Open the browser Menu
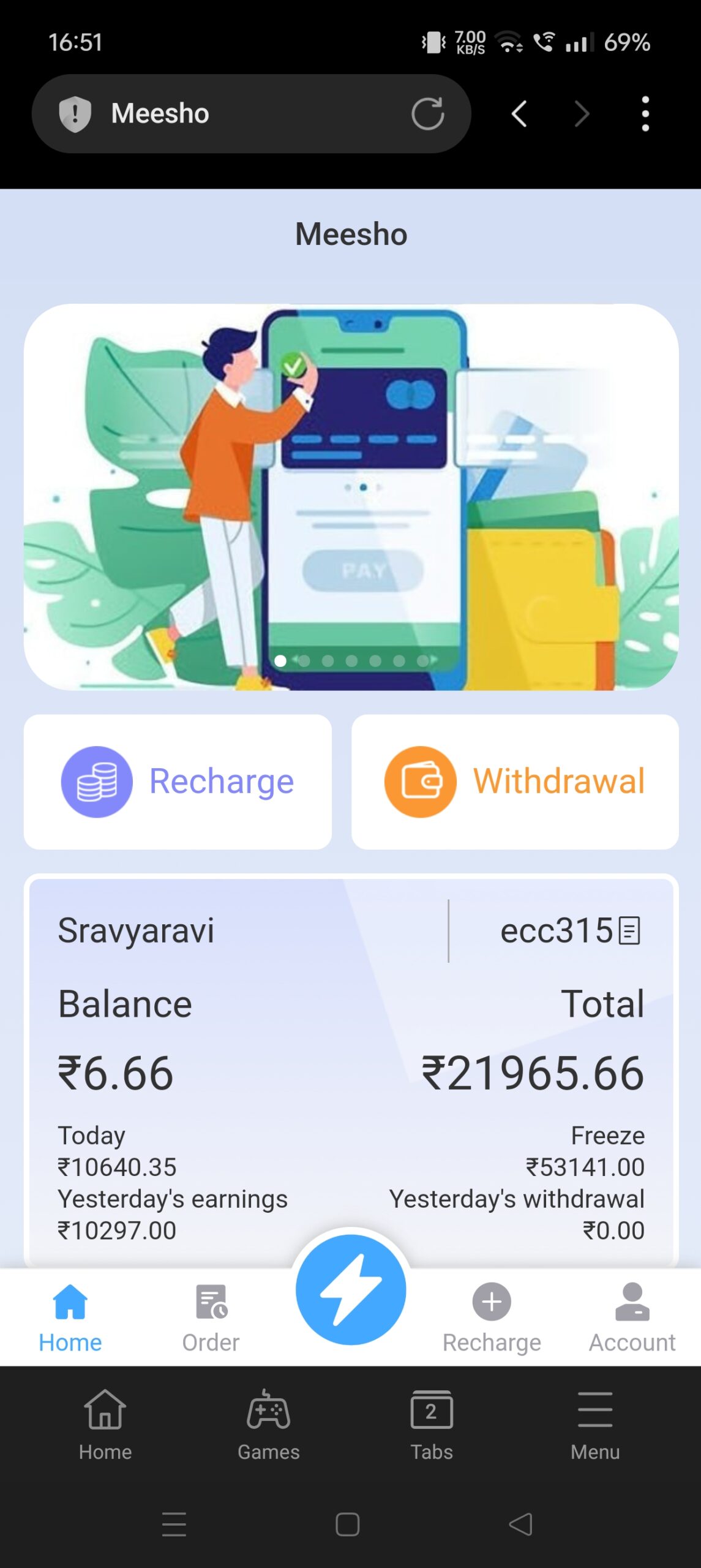 594,1425
